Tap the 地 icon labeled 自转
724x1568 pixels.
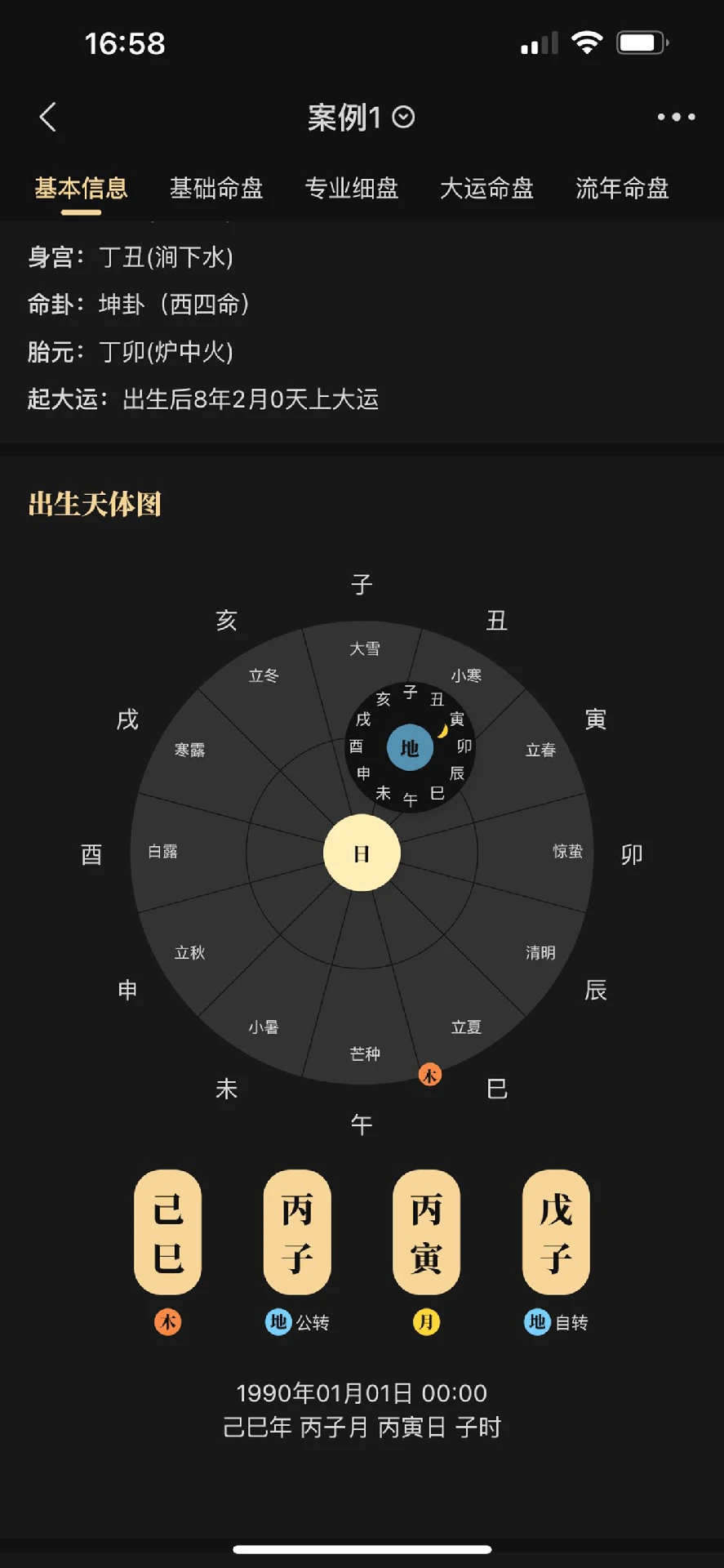(x=536, y=1322)
